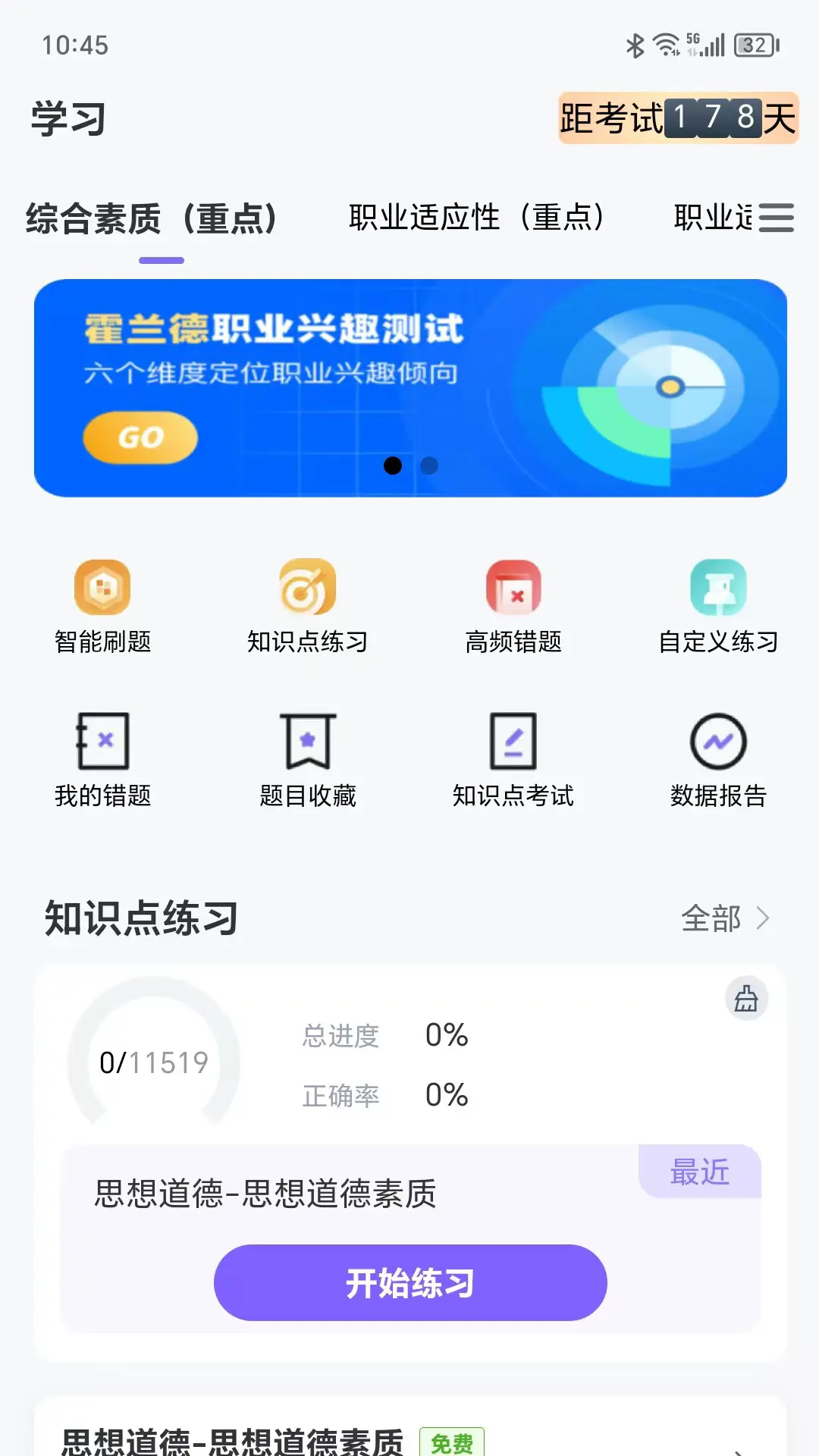Switch to 职业适应性（重点） tab
Image resolution: width=819 pixels, height=1456 pixels.
point(476,218)
